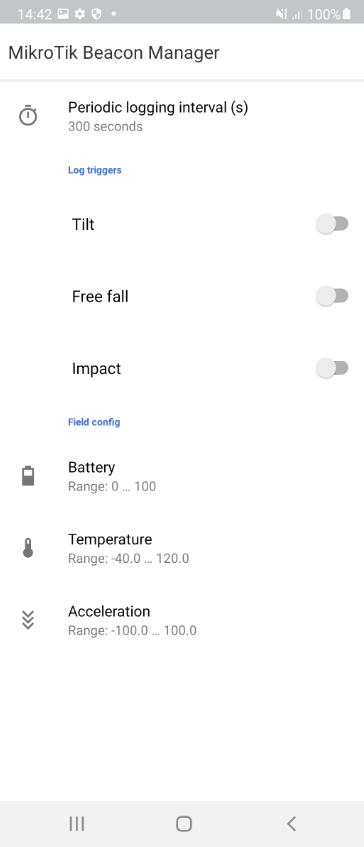Go back with the system back button
The width and height of the screenshot is (364, 847).
coord(291,824)
